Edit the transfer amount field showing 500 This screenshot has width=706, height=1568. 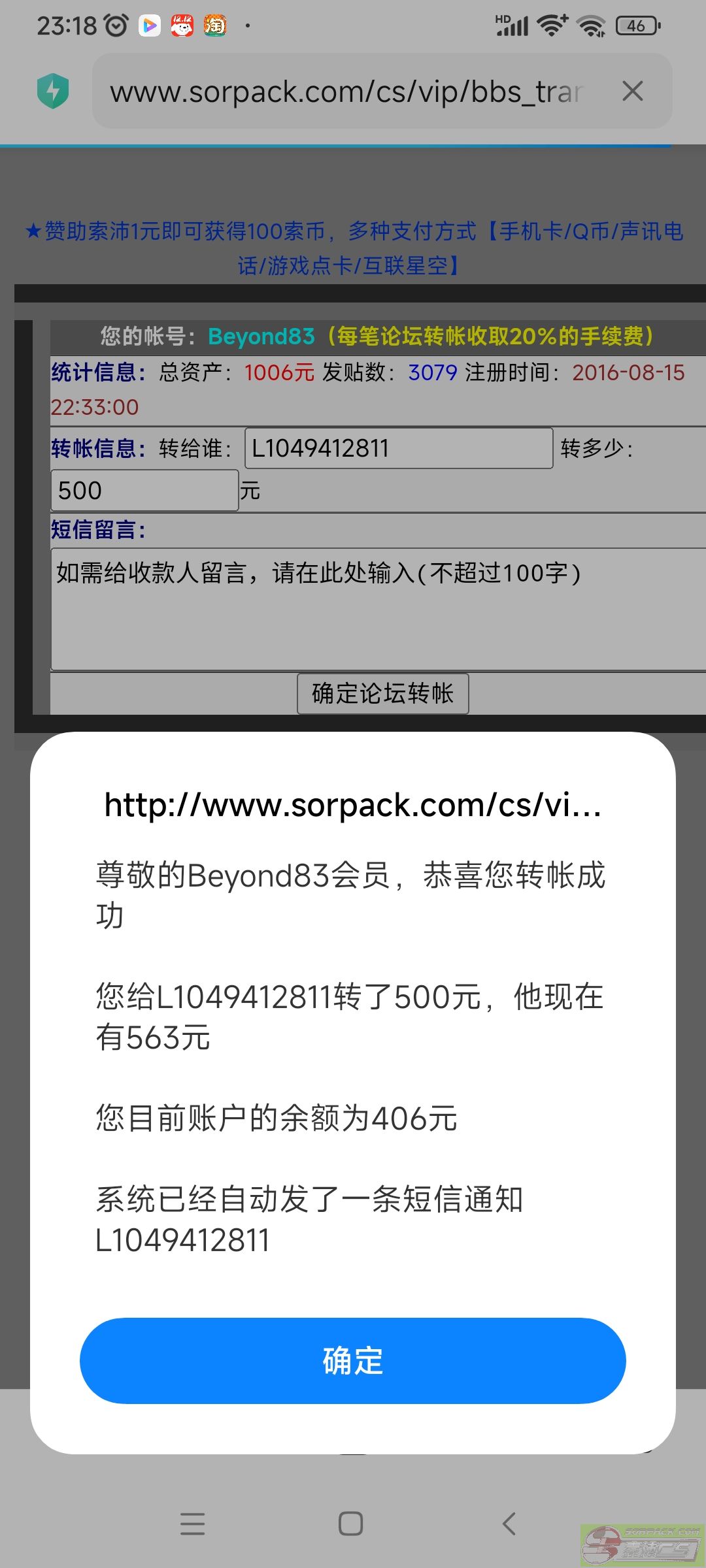(144, 491)
